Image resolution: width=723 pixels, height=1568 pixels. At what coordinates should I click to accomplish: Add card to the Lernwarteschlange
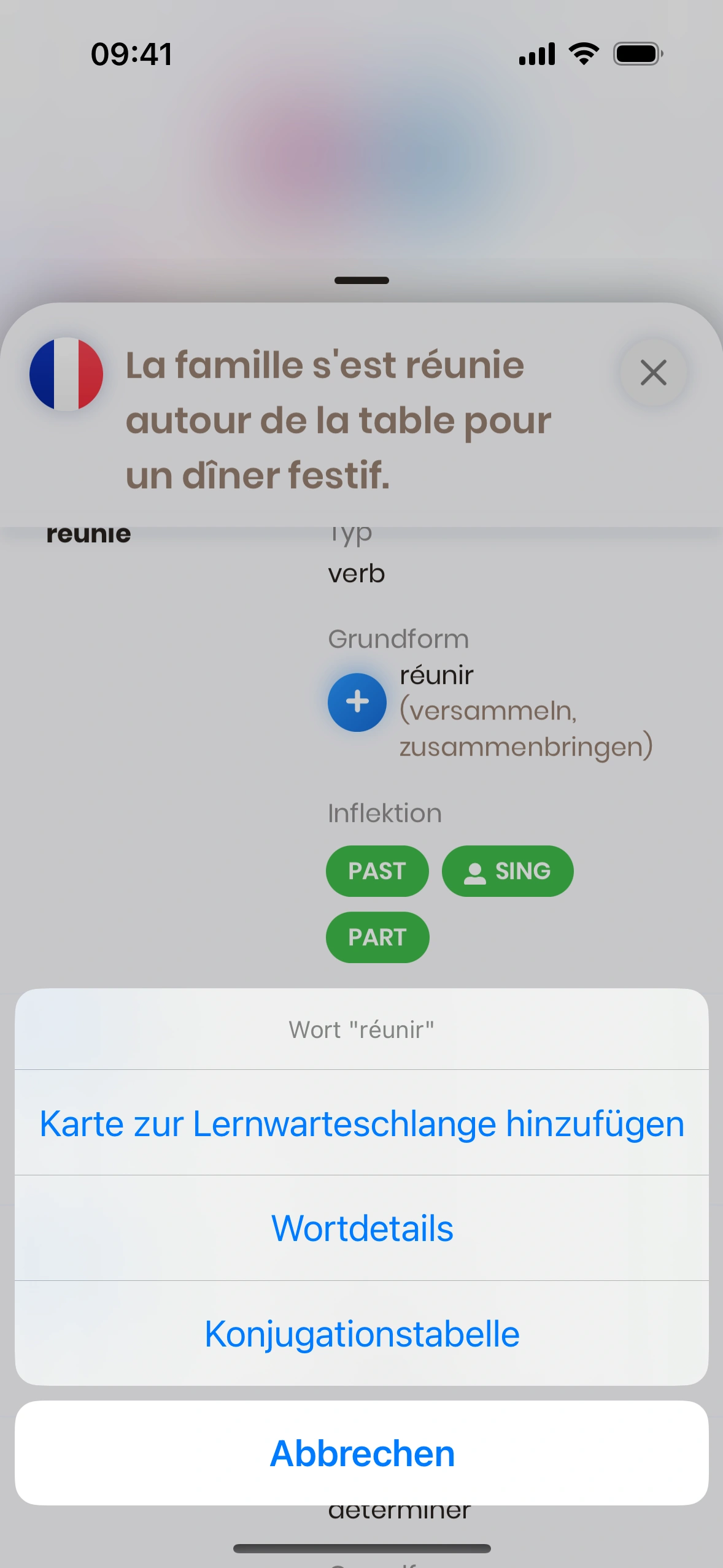coord(361,1123)
